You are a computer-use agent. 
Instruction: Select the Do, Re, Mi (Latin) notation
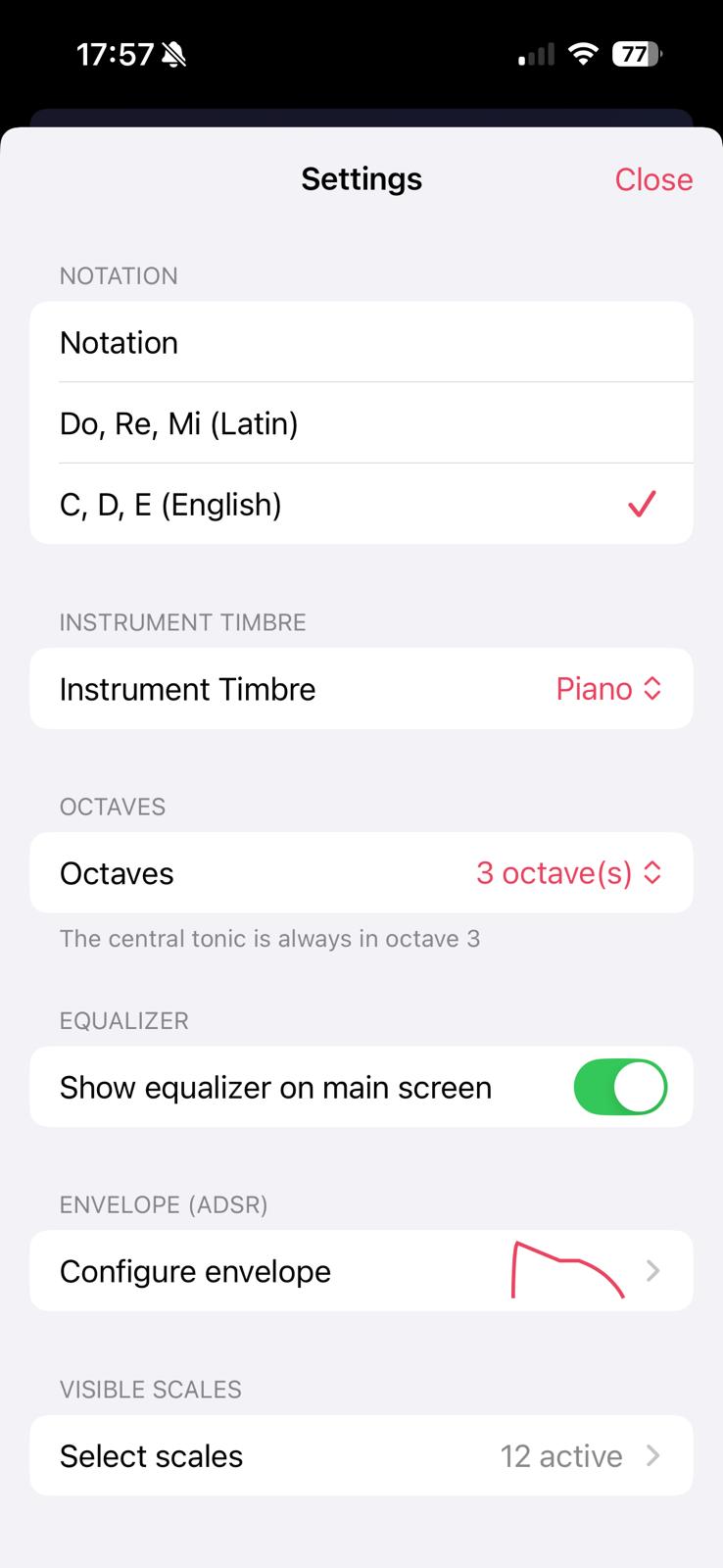[x=179, y=423]
